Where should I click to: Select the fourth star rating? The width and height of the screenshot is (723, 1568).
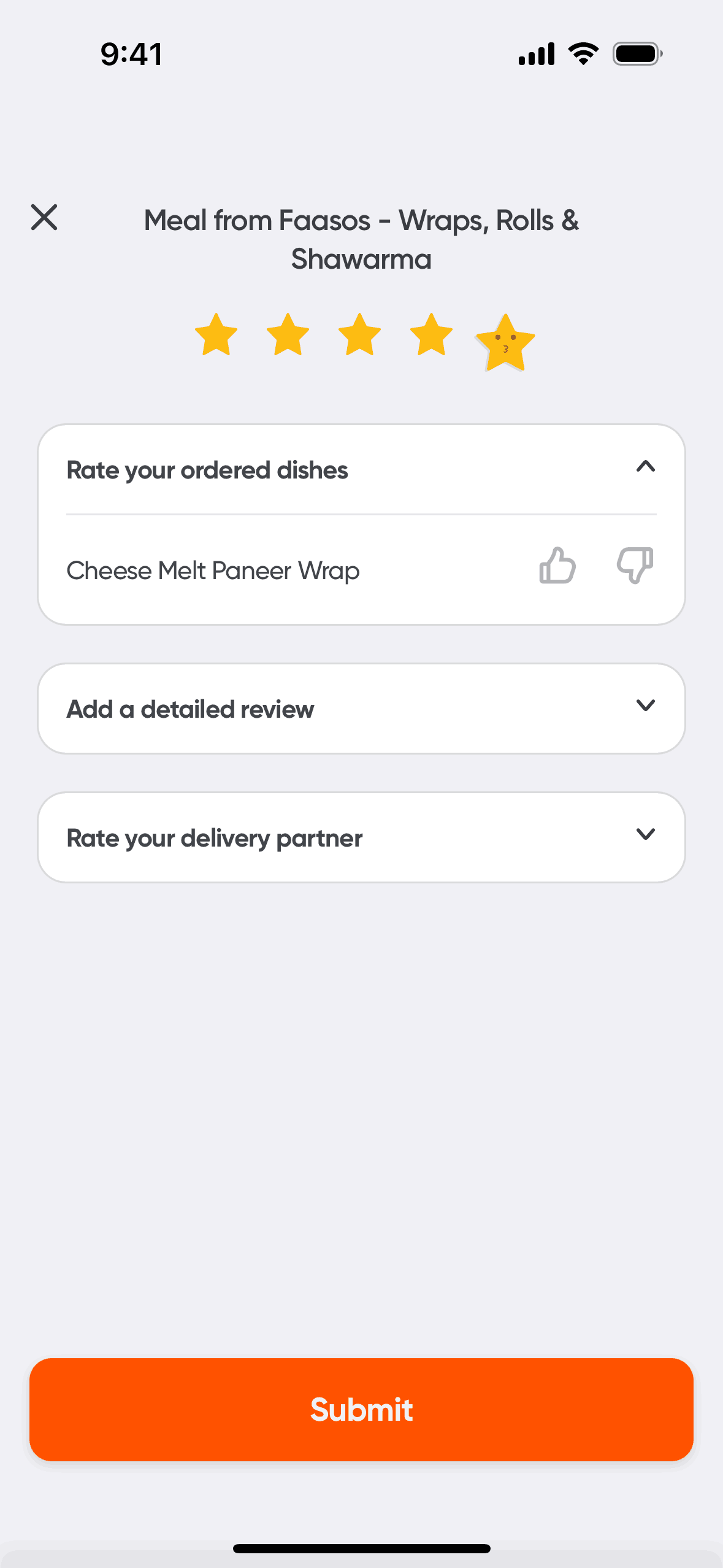[x=432, y=335]
